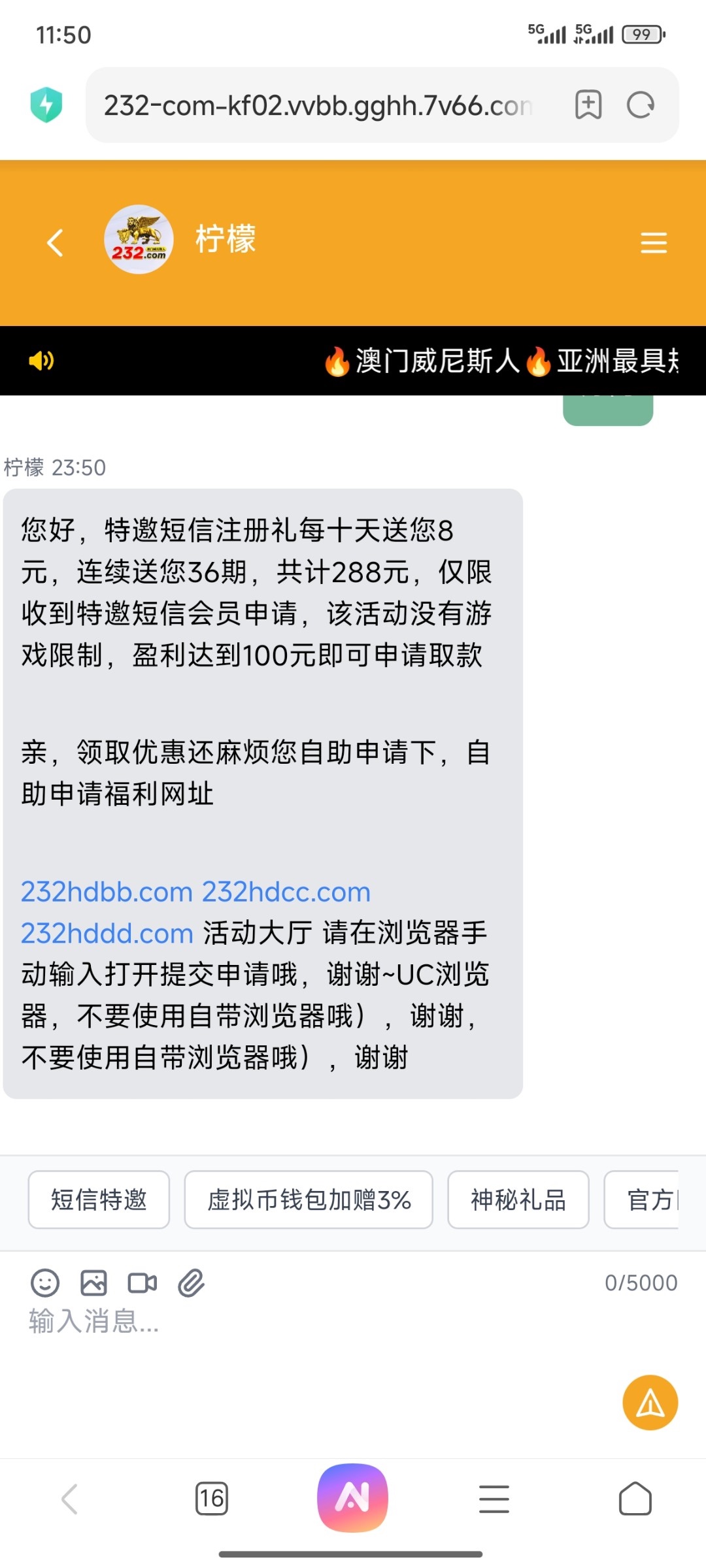Screen dimensions: 706x1568
Task: Go back from the 柠檬 chat header
Action: tap(56, 242)
